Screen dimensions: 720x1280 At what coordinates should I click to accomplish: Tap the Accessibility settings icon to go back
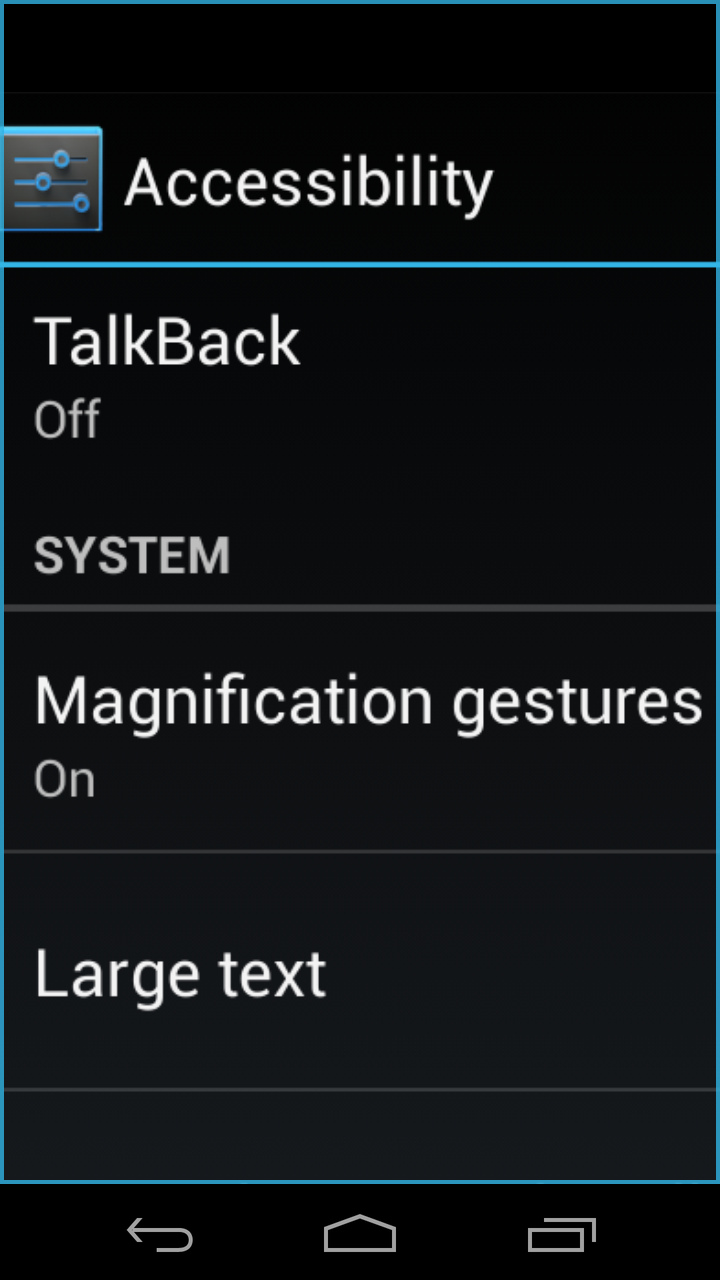[52, 180]
